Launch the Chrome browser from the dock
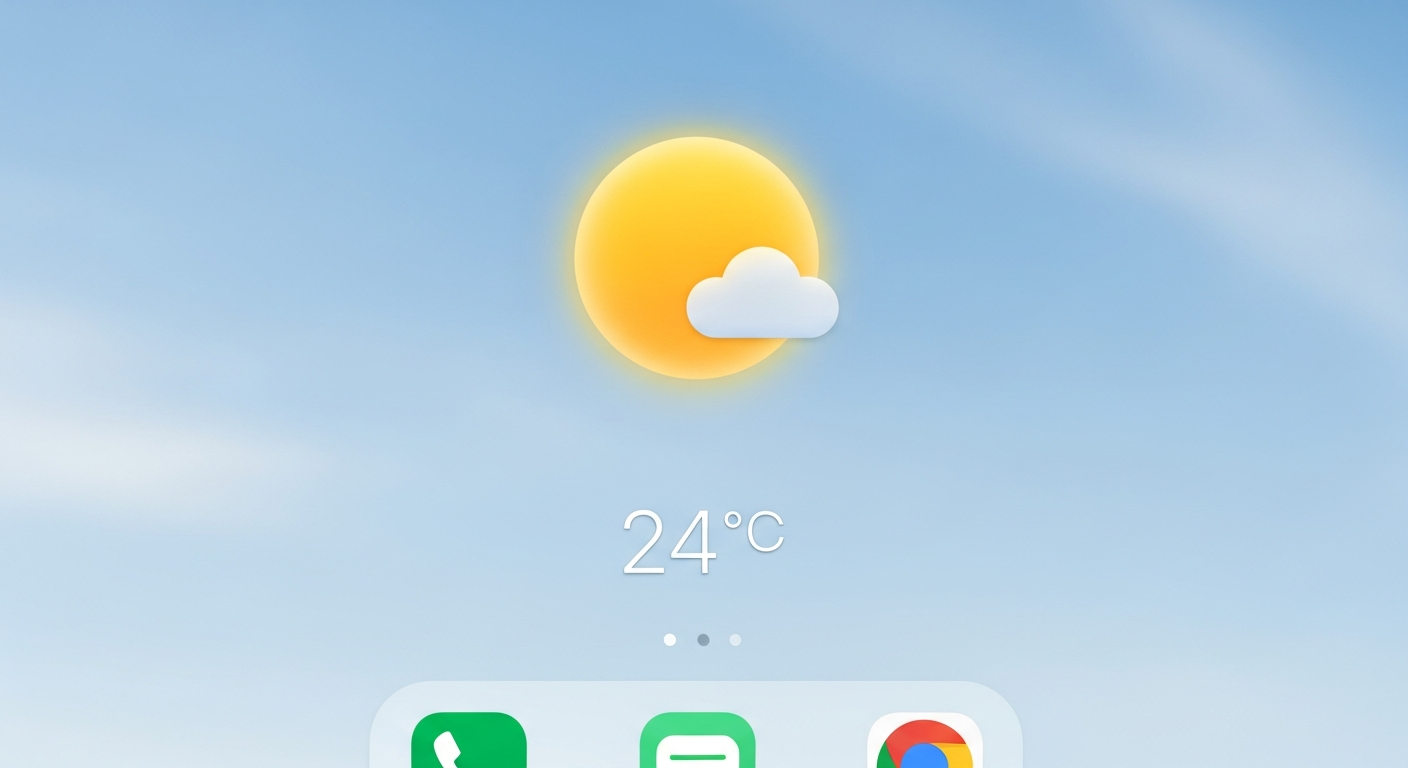Screen dimensions: 1408x768 click(x=925, y=741)
